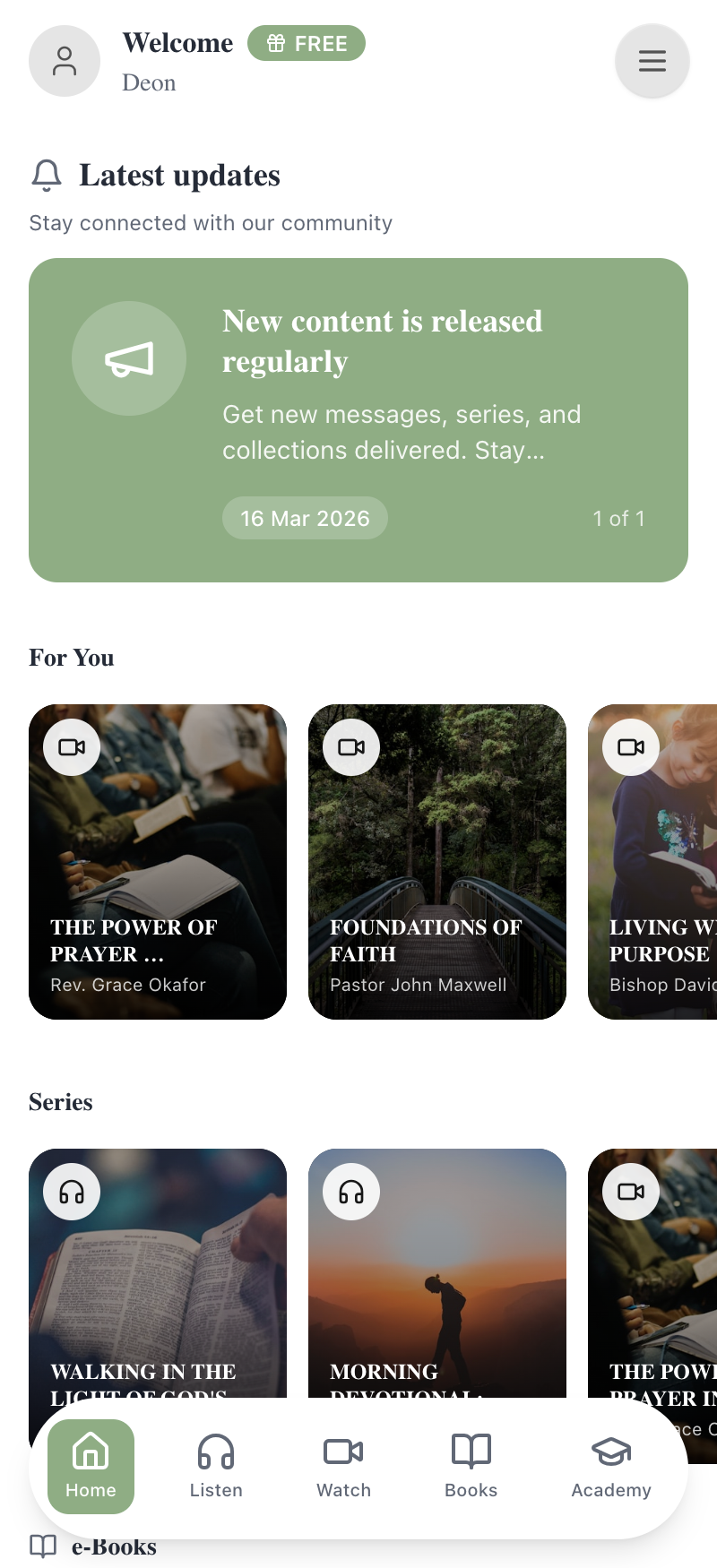Switch to the Watch tab
Image resolution: width=717 pixels, height=1568 pixels.
pyautogui.click(x=343, y=1466)
